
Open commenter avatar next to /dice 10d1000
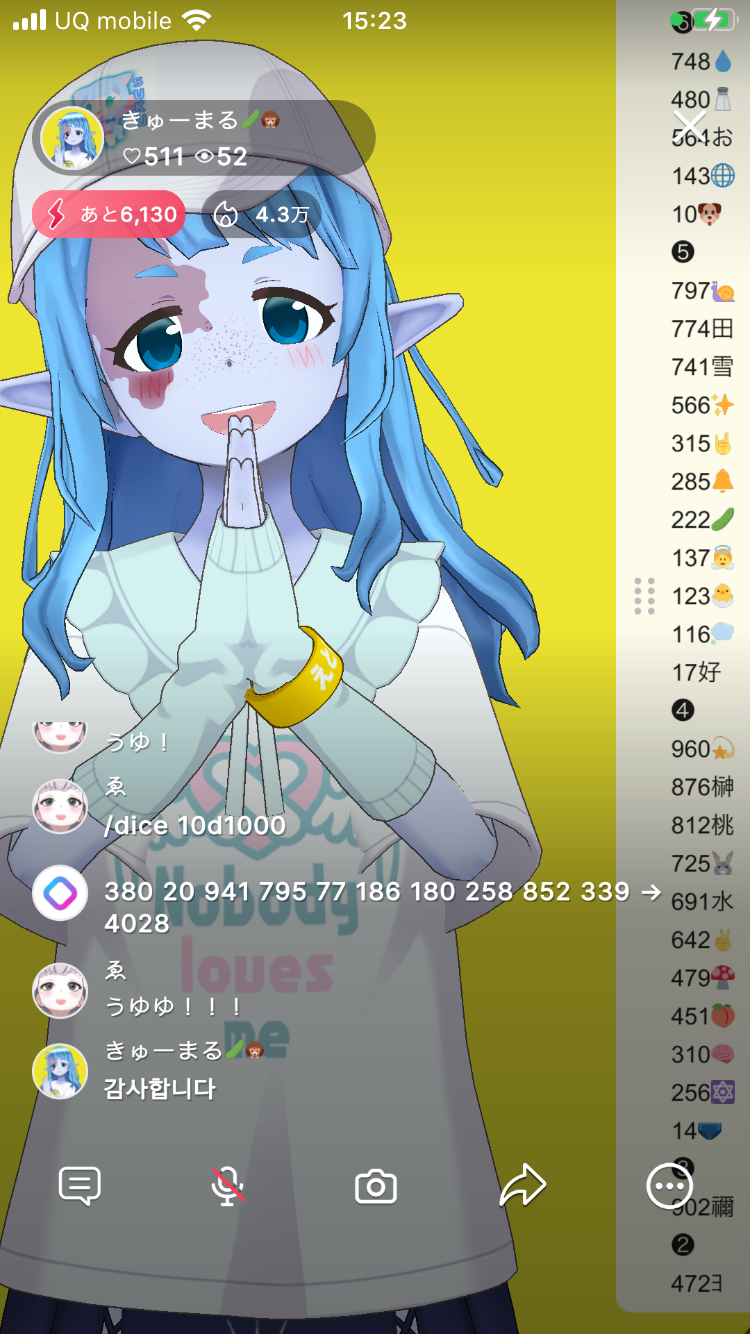[60, 805]
